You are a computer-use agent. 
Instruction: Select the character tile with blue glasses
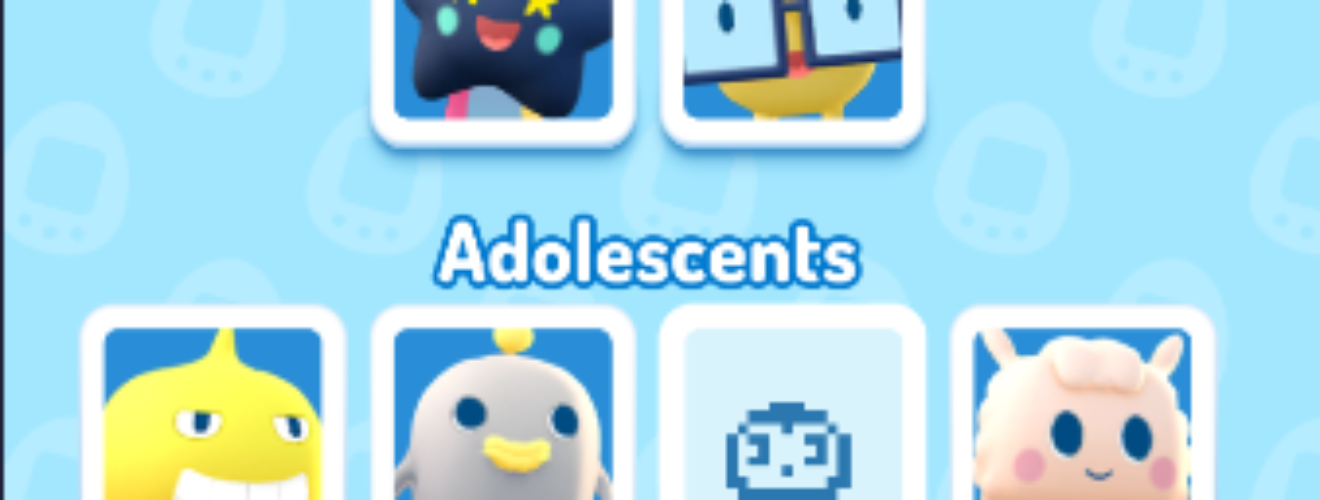point(793,62)
